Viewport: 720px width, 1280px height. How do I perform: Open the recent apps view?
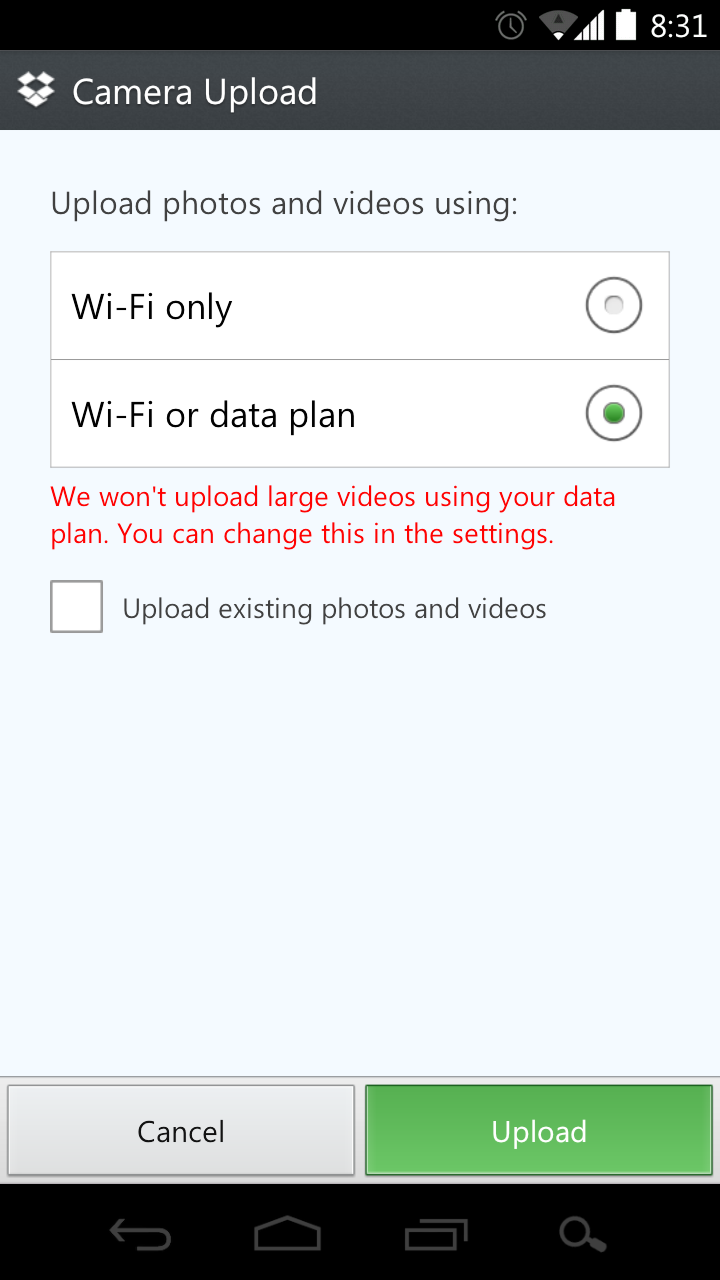click(x=435, y=1235)
